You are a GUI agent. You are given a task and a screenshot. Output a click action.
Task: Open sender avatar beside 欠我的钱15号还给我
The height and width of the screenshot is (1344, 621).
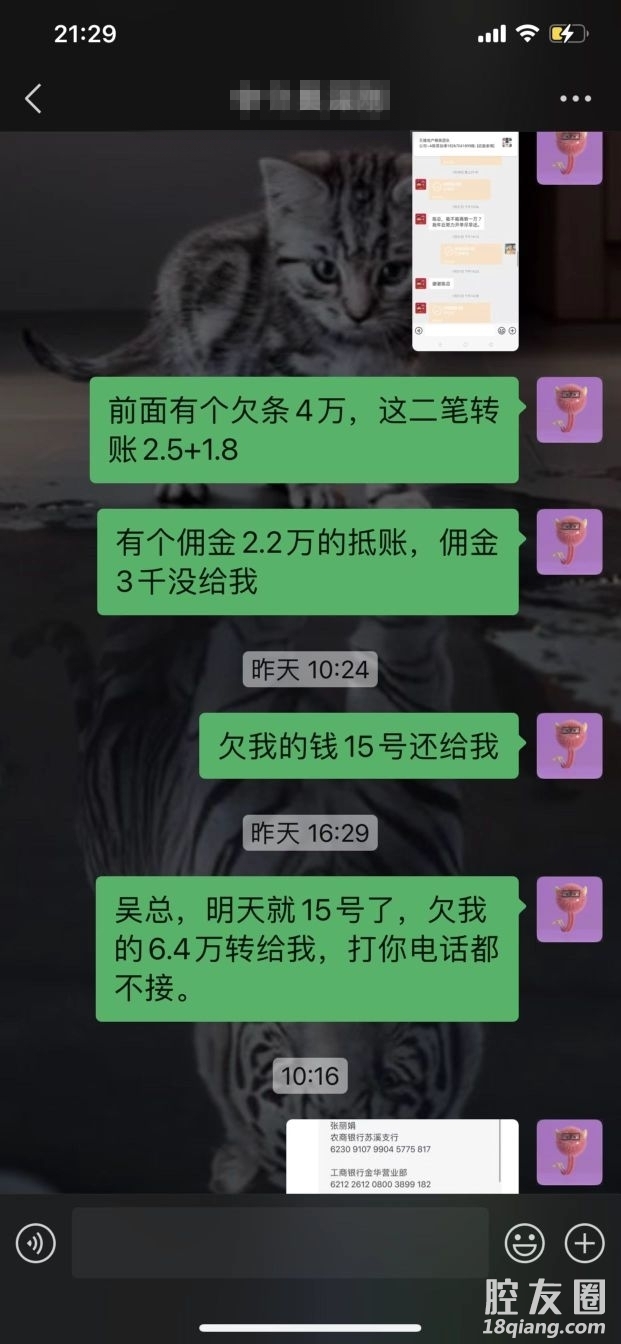coord(569,746)
